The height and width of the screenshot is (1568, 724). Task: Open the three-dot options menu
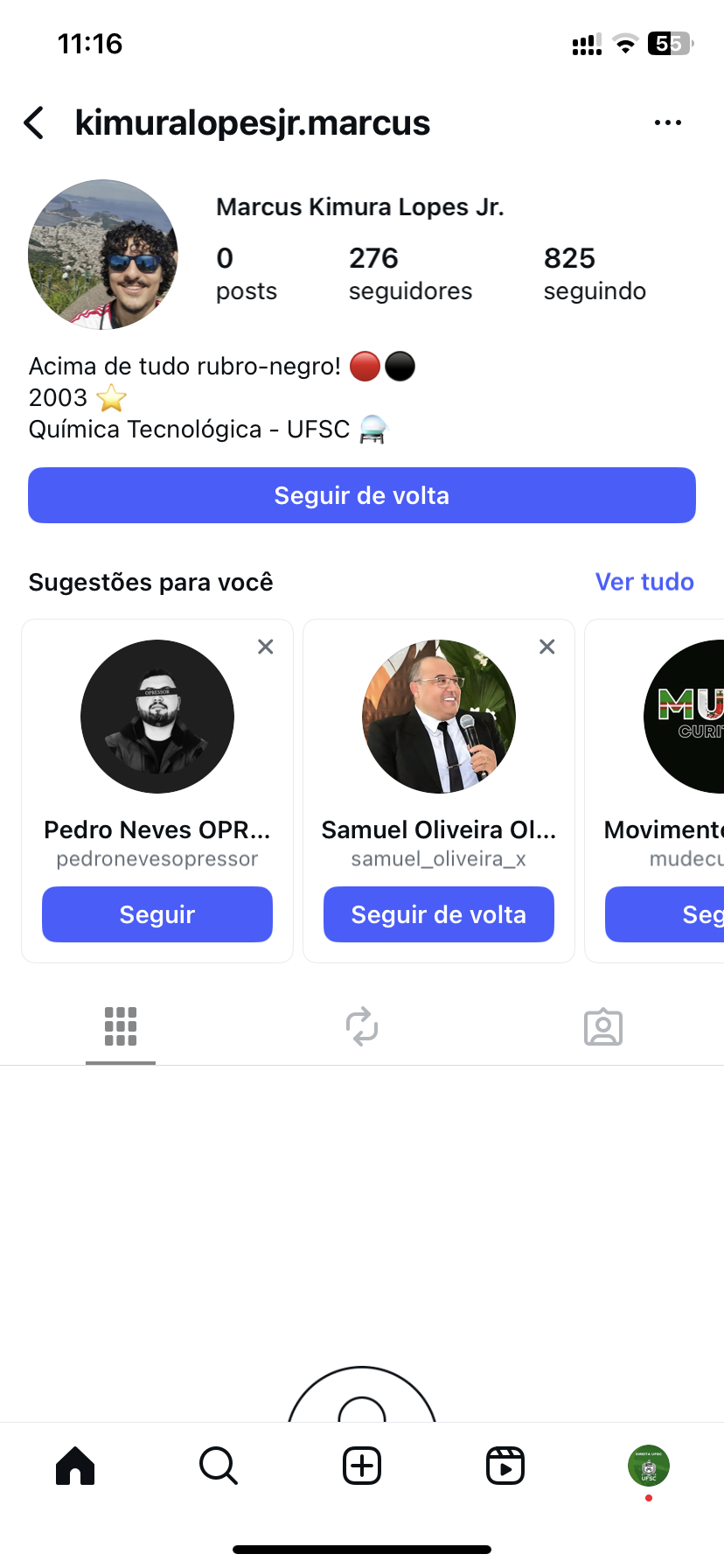(668, 123)
